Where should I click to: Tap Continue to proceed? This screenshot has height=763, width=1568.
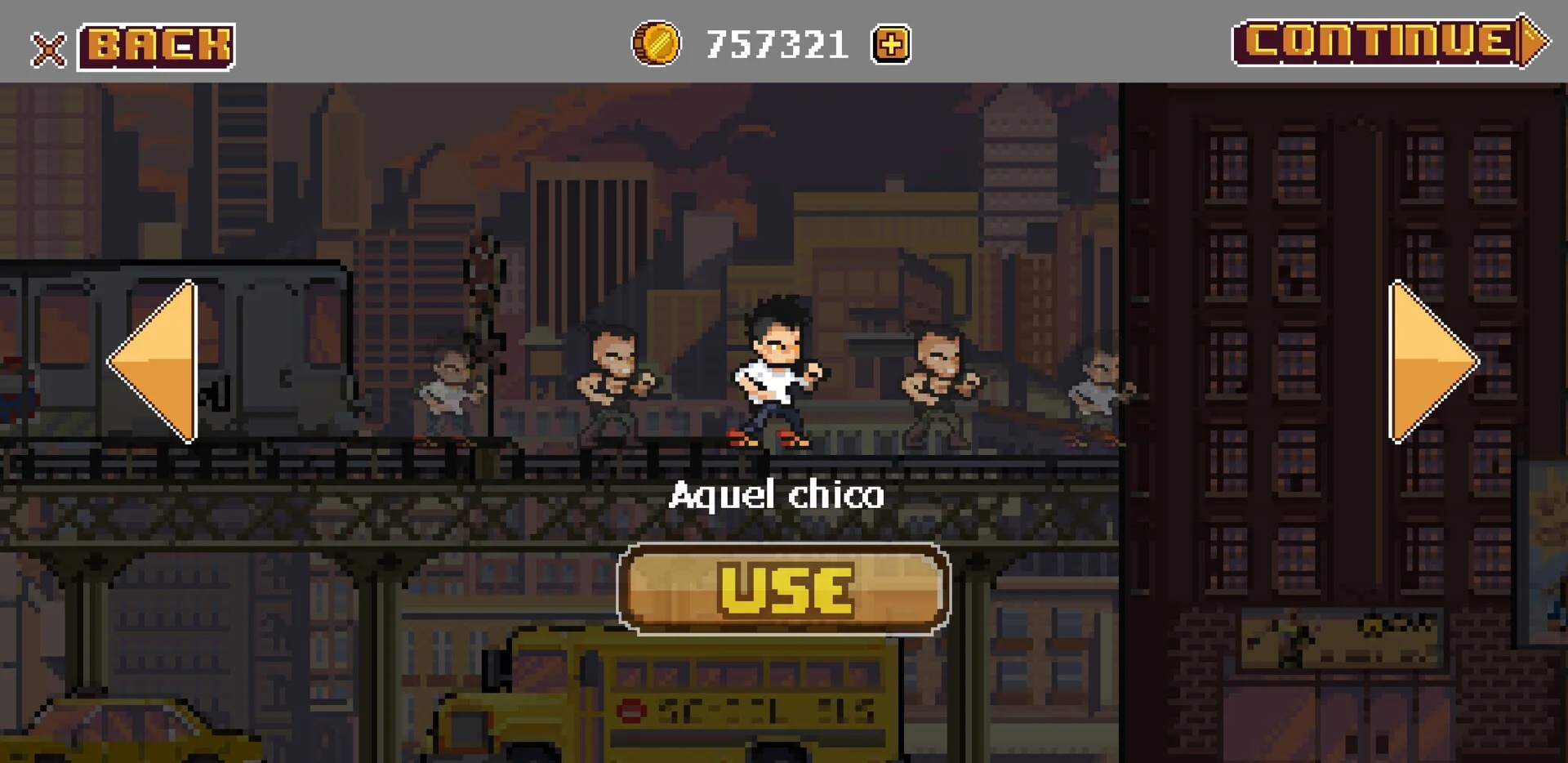click(1388, 42)
